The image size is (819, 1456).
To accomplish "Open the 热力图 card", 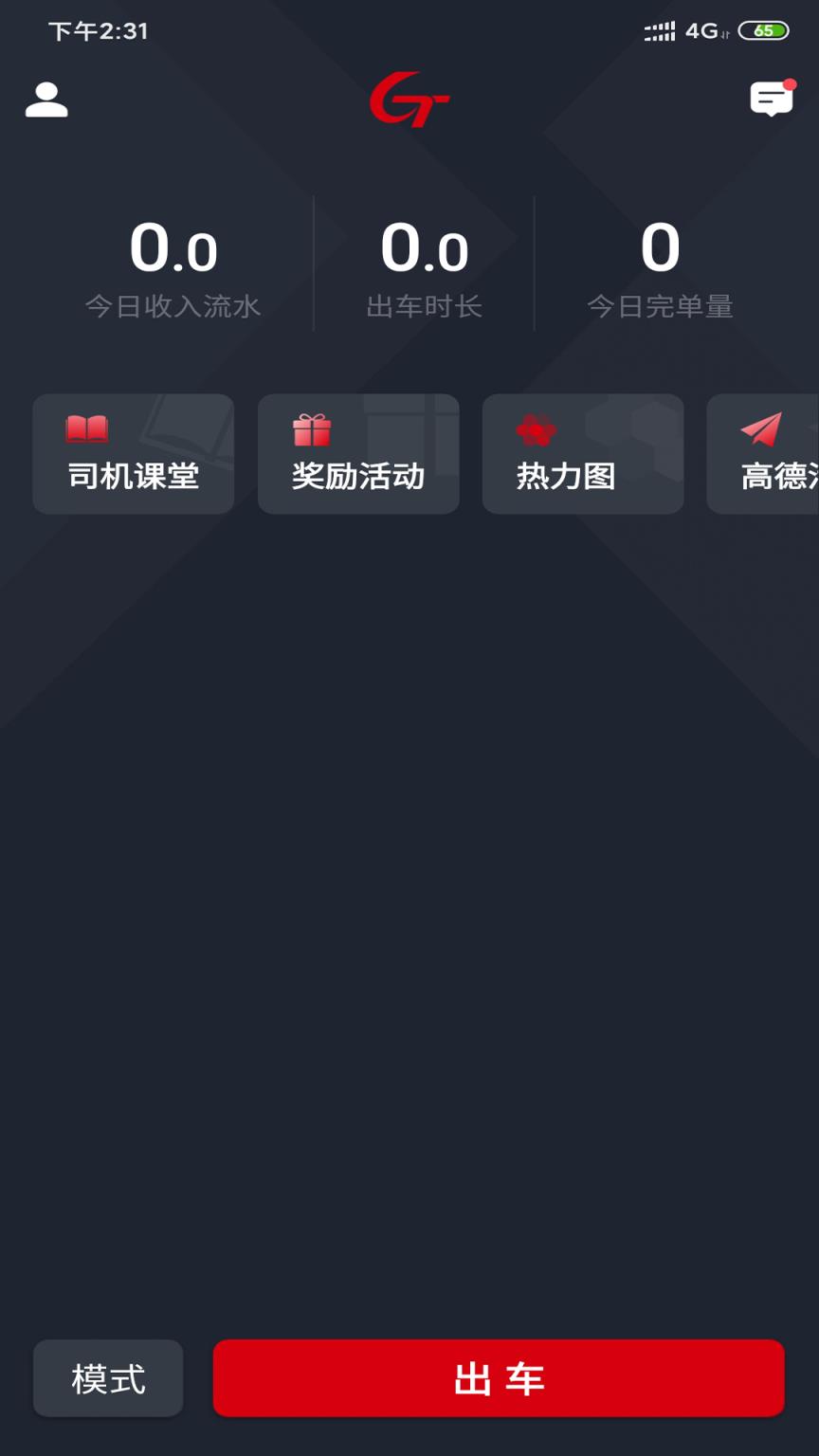I will click(582, 453).
